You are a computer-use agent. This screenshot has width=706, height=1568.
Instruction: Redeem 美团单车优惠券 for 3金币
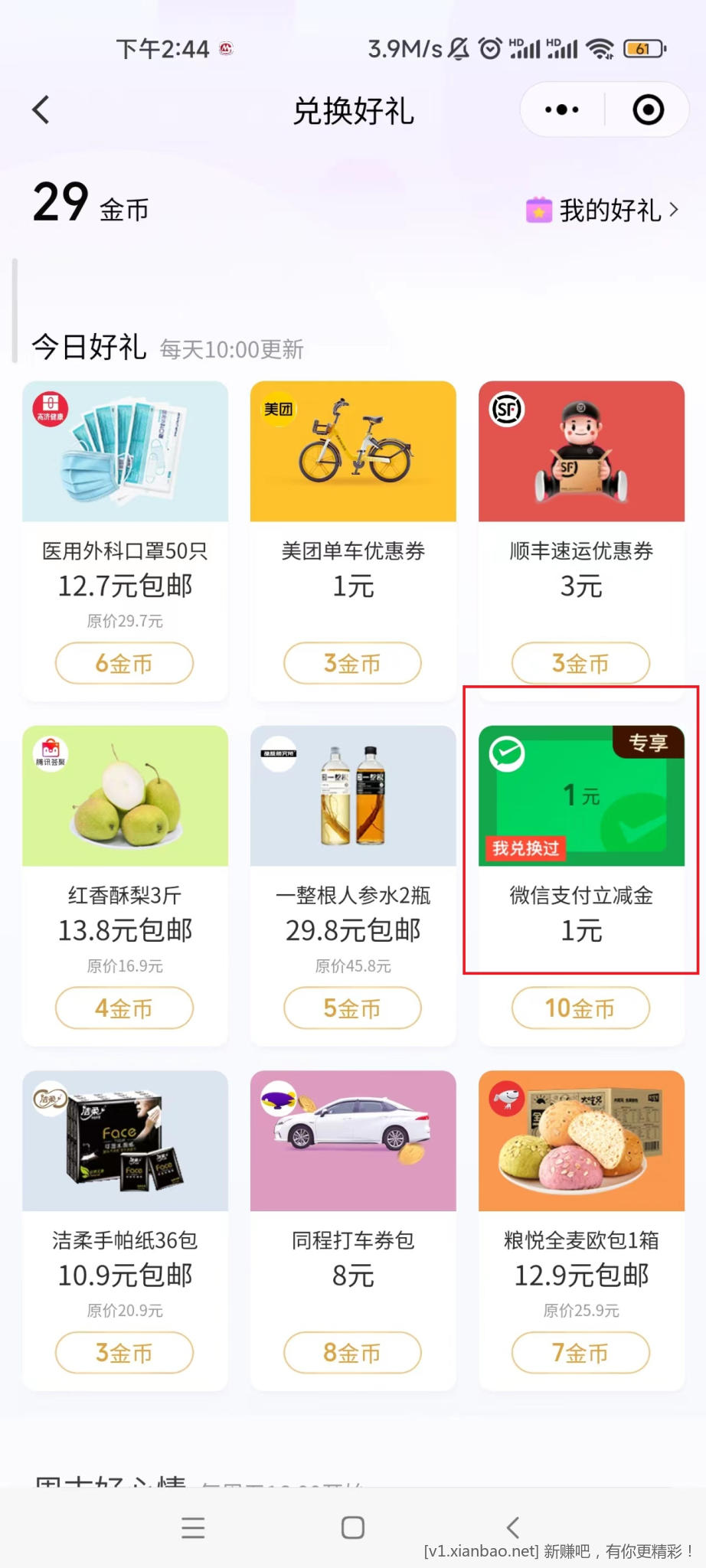pos(352,663)
